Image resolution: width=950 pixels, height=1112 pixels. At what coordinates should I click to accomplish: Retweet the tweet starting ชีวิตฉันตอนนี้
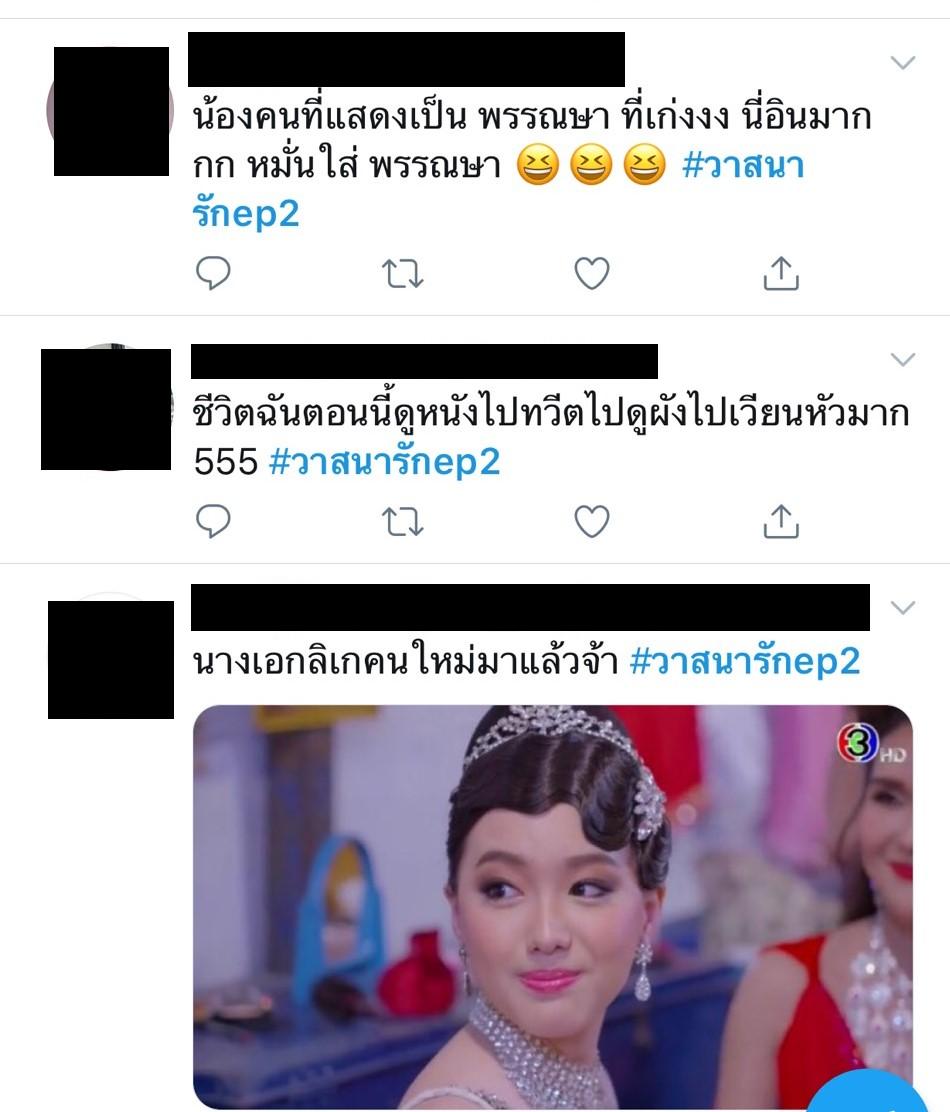tap(404, 520)
